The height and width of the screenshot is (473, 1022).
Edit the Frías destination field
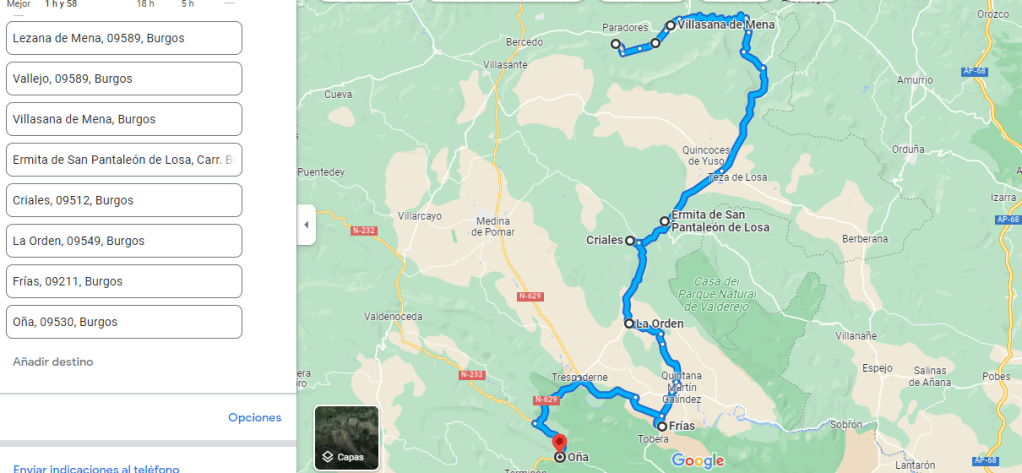123,281
